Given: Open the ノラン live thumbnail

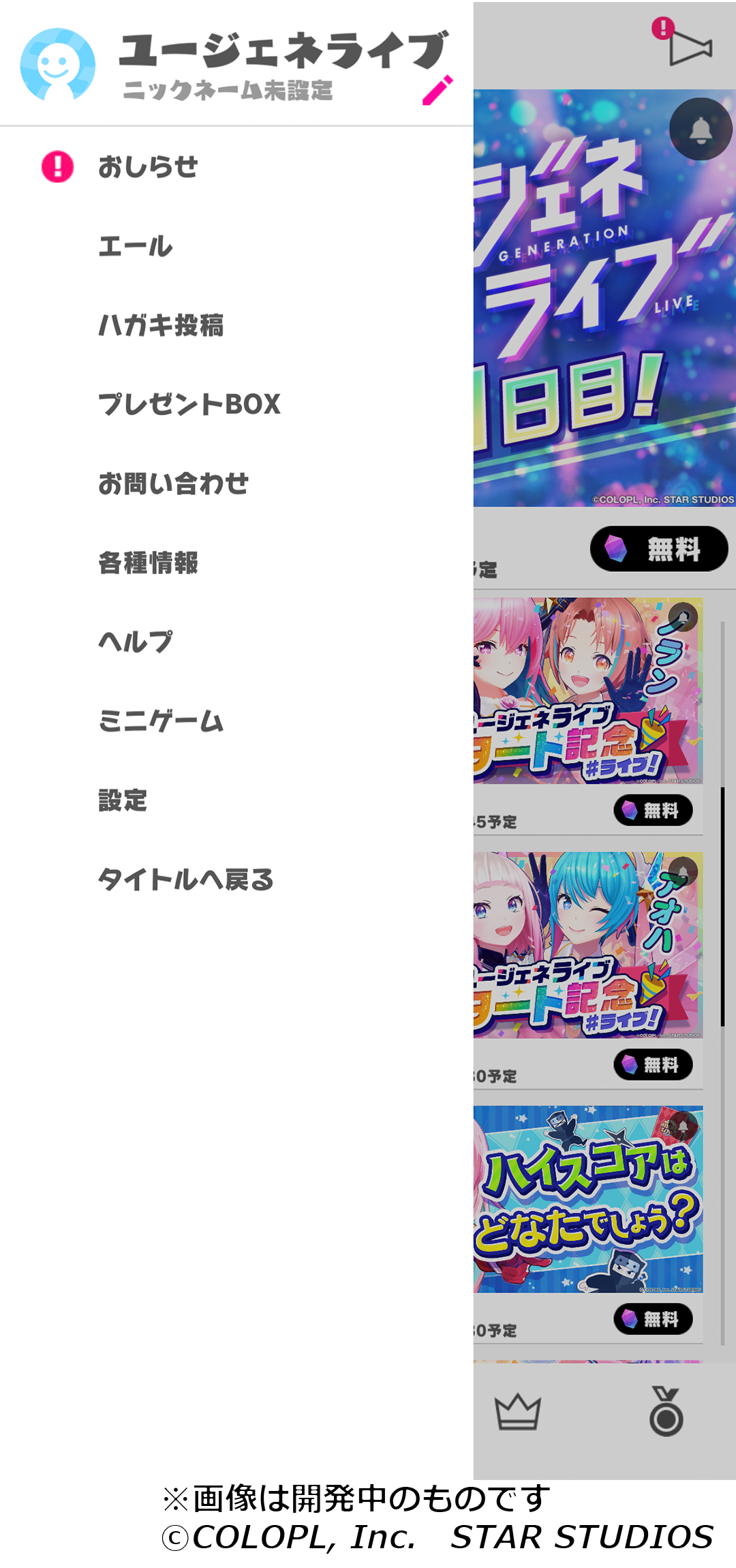Looking at the screenshot, I should (587, 690).
